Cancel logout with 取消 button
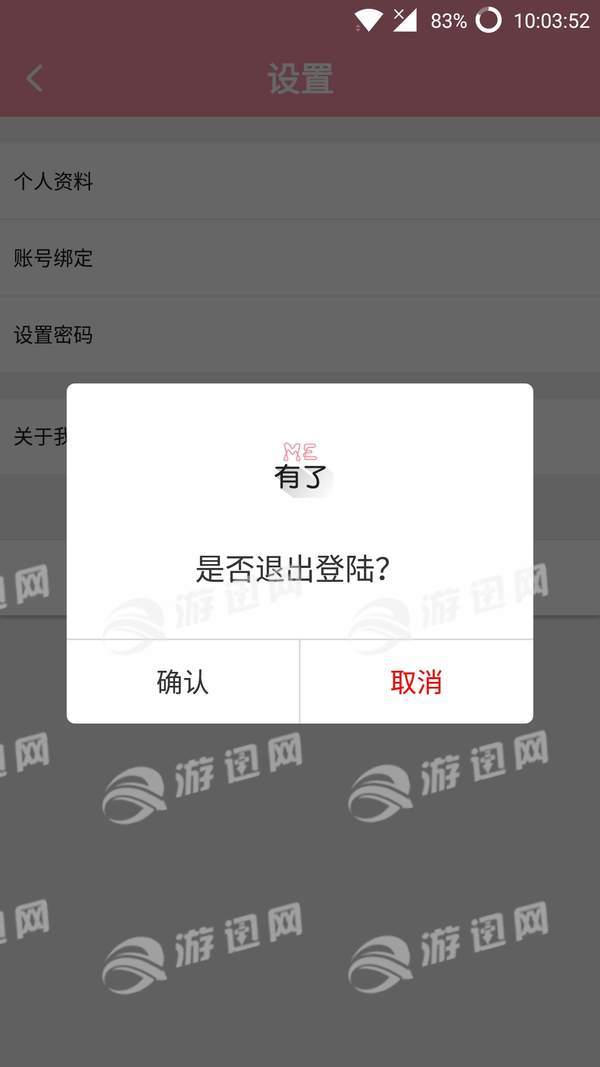The image size is (600, 1067). click(x=416, y=682)
